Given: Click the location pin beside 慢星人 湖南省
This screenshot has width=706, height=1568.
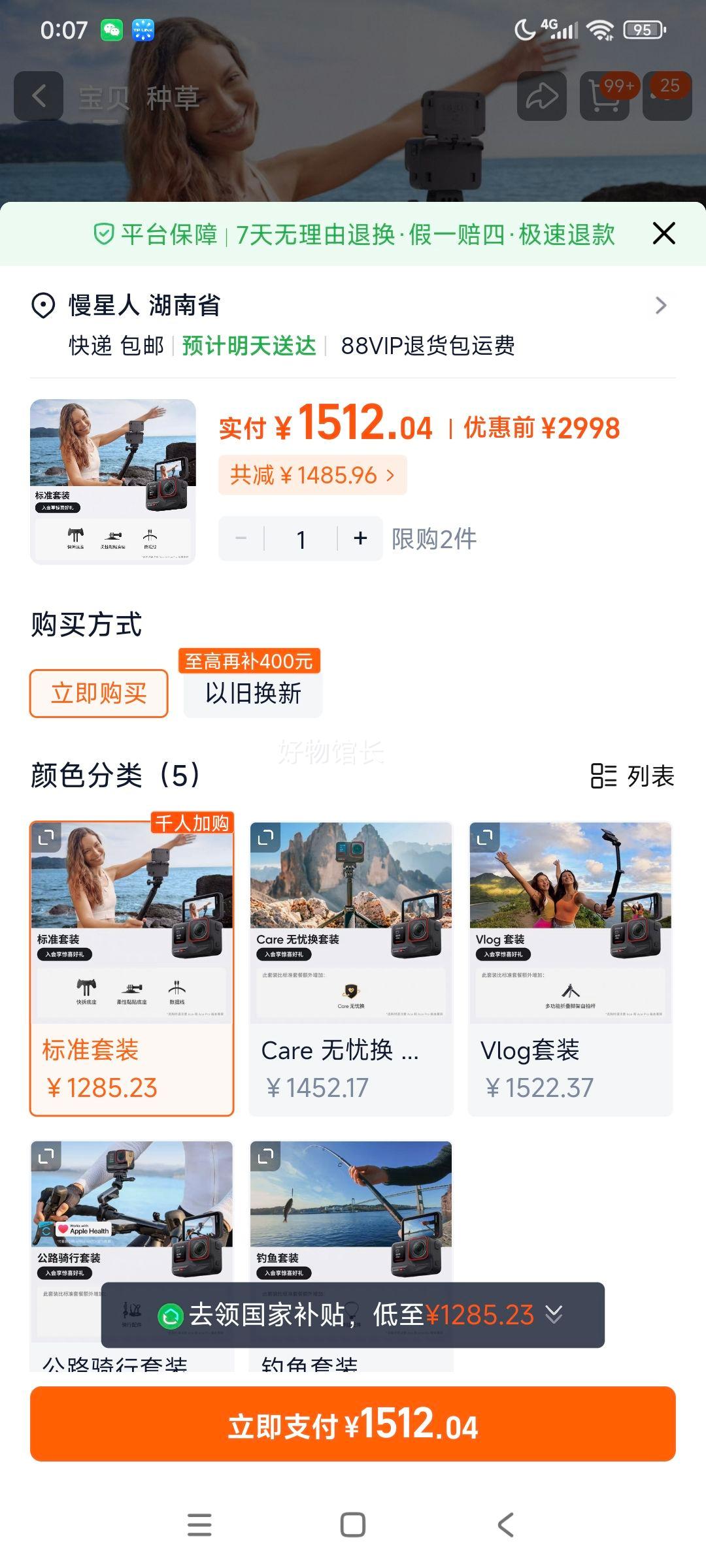Looking at the screenshot, I should click(41, 306).
